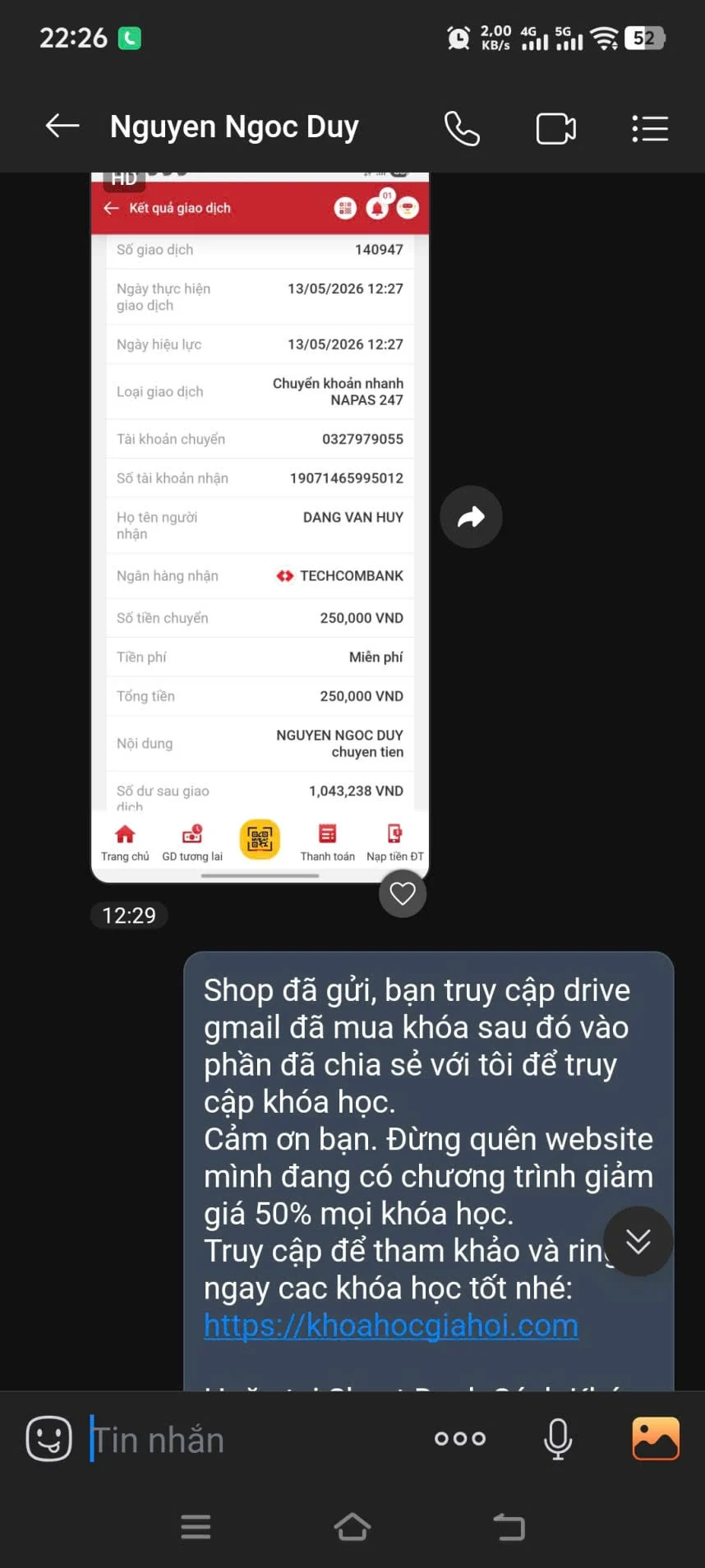Forward the transaction screenshot
This screenshot has width=705, height=1568.
(471, 517)
